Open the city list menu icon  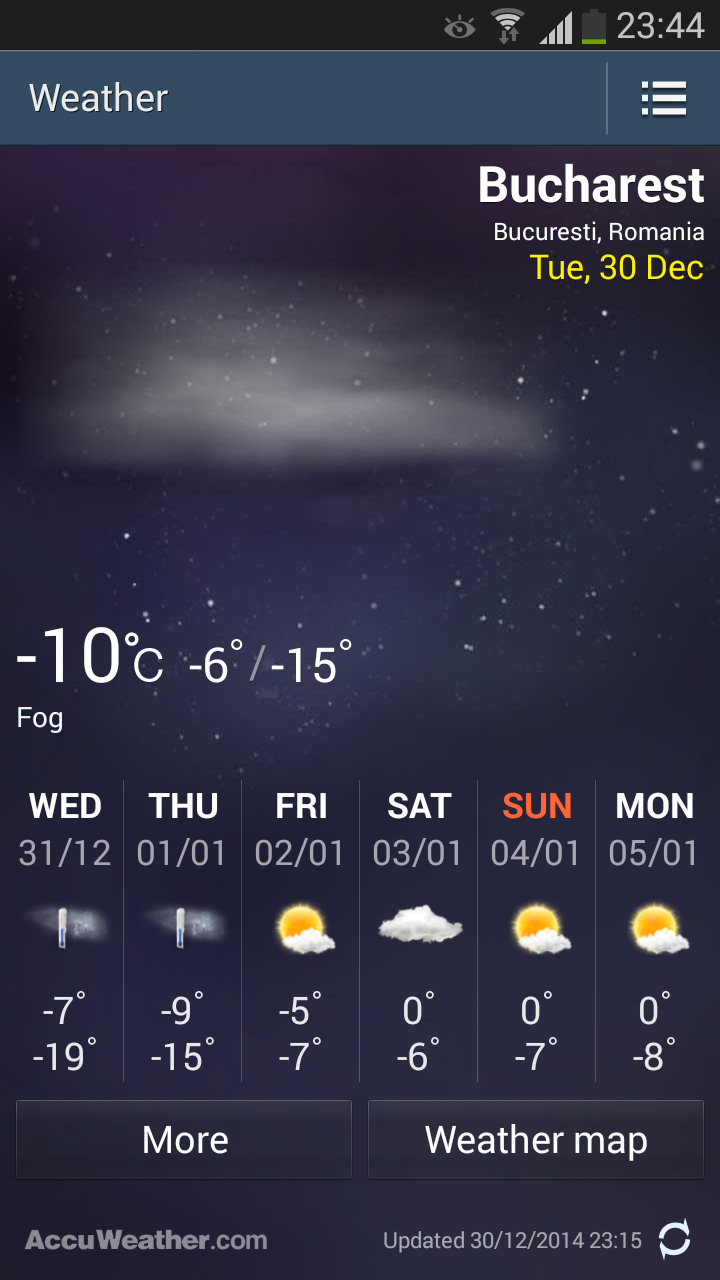(663, 98)
